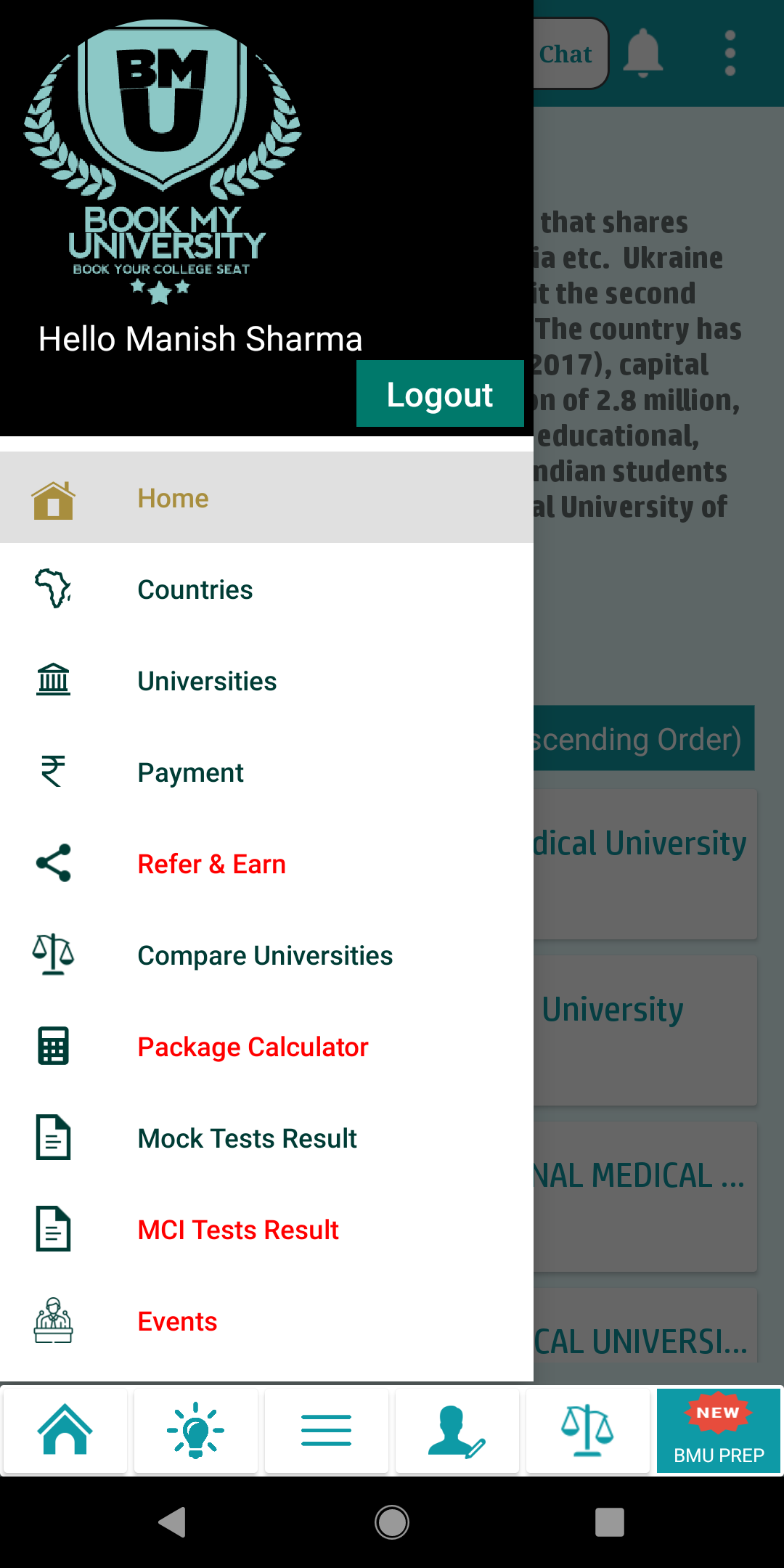Open the balance scale tab in bottom bar
The width and height of the screenshot is (784, 1568).
[588, 1431]
